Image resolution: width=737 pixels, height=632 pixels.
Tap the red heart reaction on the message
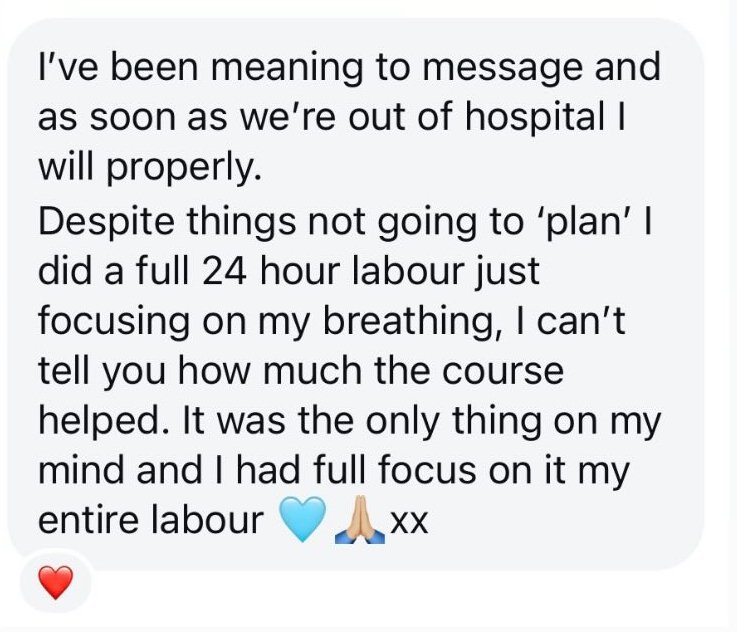pos(55,582)
